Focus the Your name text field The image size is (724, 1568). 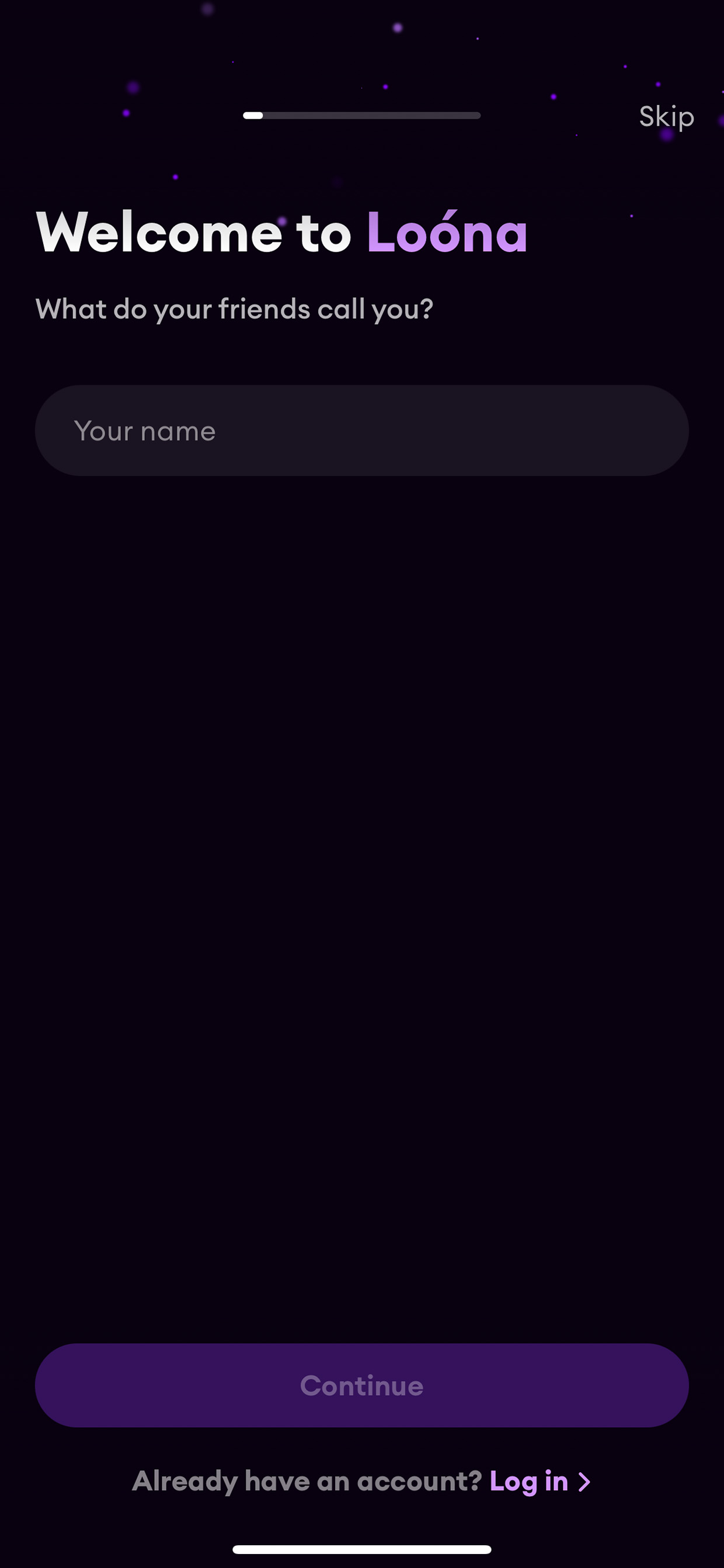(x=362, y=431)
